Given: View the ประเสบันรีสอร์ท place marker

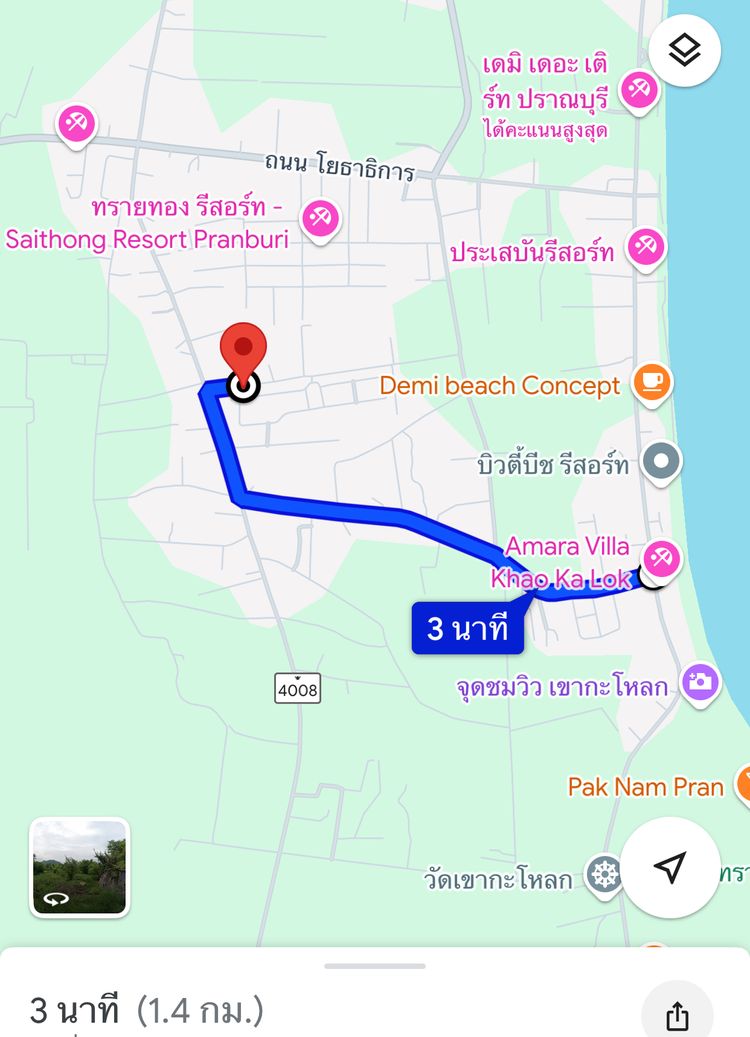Looking at the screenshot, I should [x=646, y=245].
